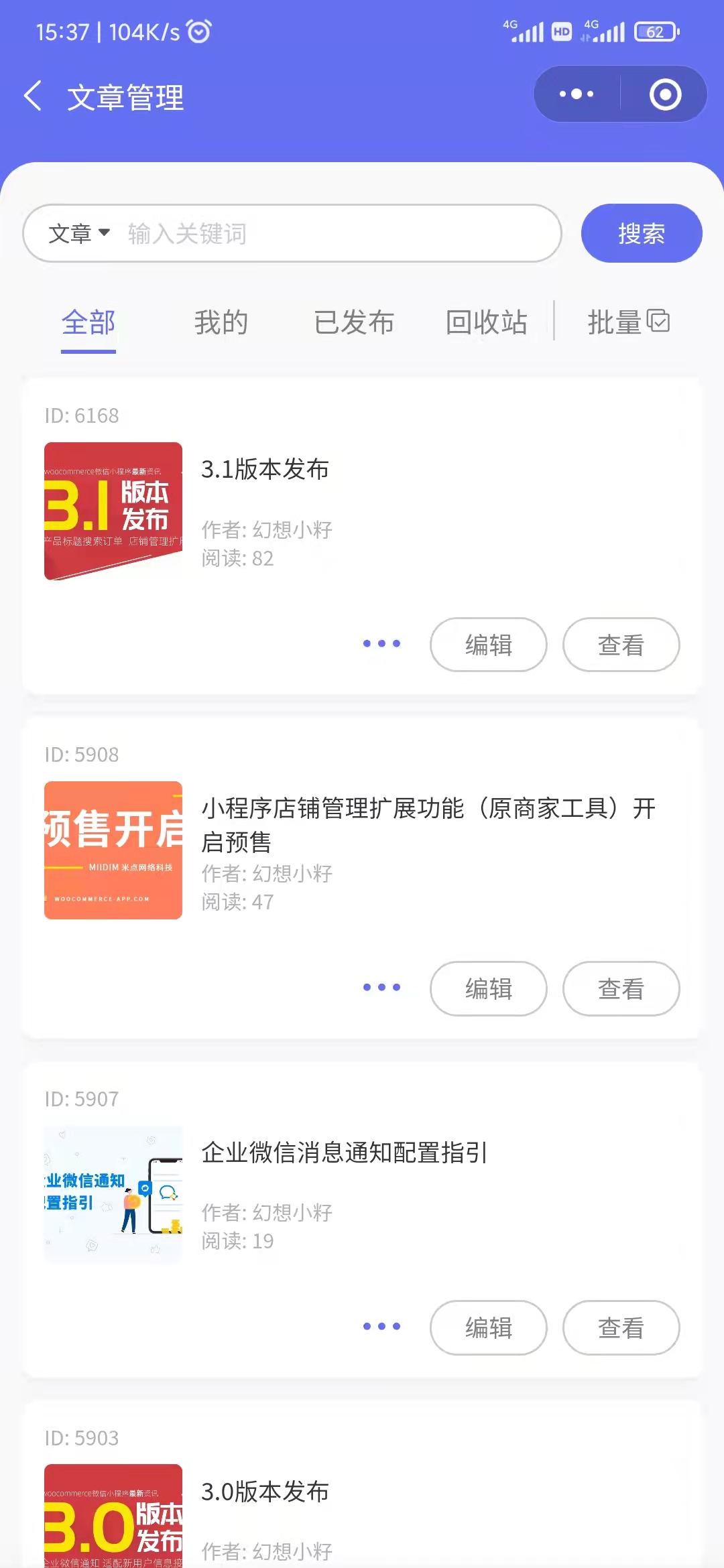This screenshot has width=724, height=1568.
Task: Edit the 3.1版本发布 article
Action: pyautogui.click(x=489, y=645)
